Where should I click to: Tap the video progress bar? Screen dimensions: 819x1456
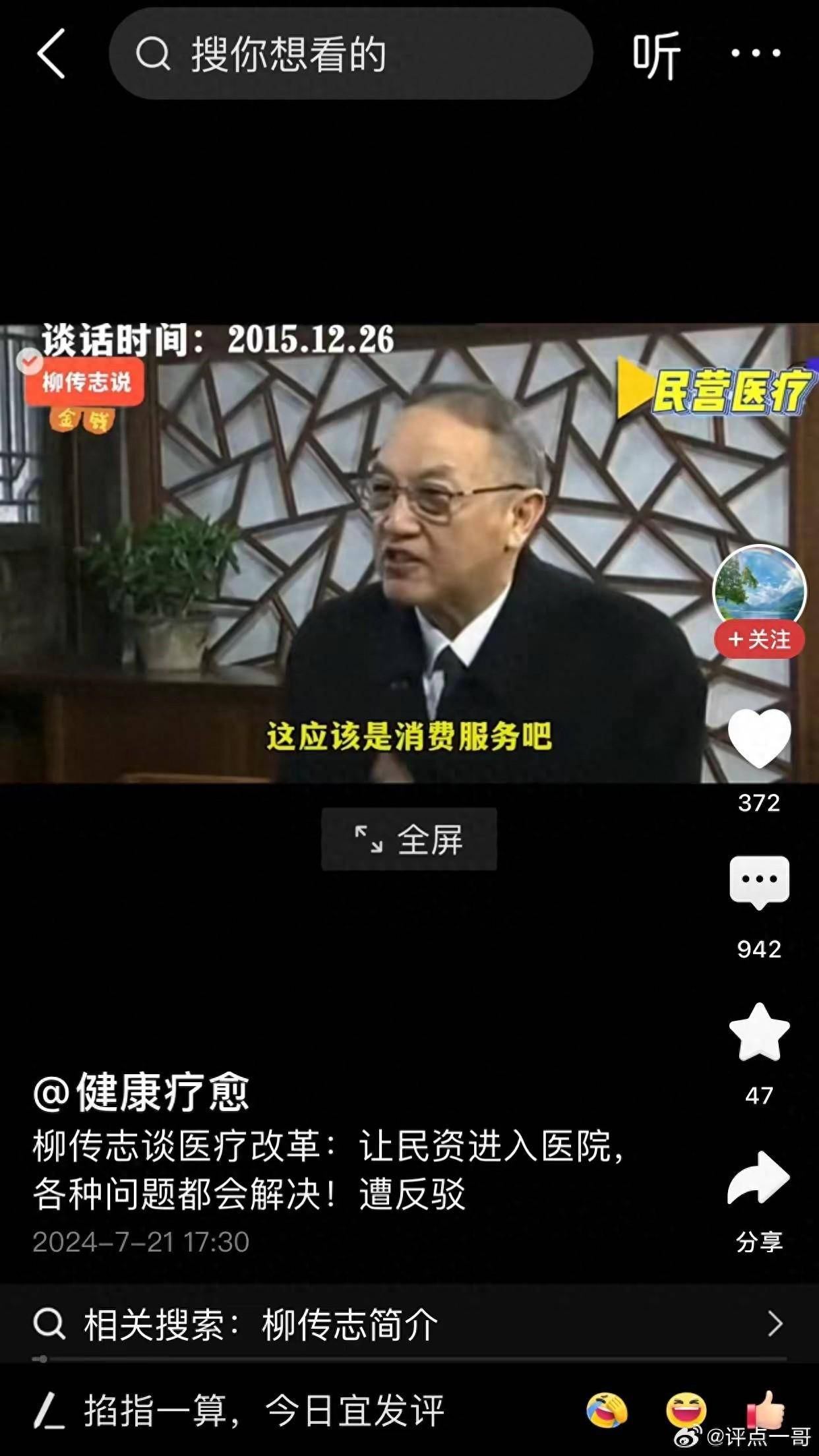point(409,1359)
